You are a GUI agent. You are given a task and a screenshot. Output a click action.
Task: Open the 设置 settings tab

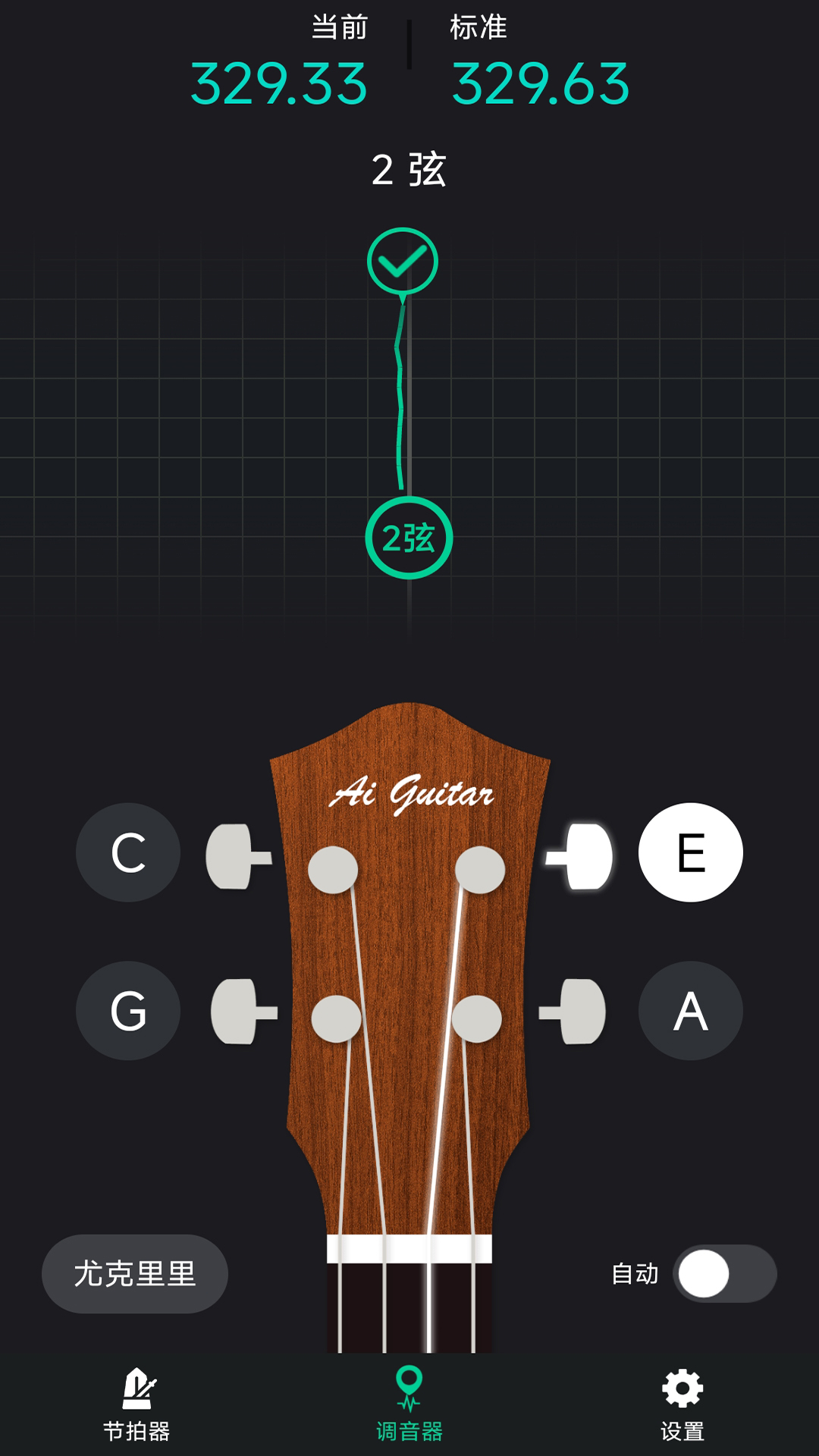click(x=682, y=1404)
